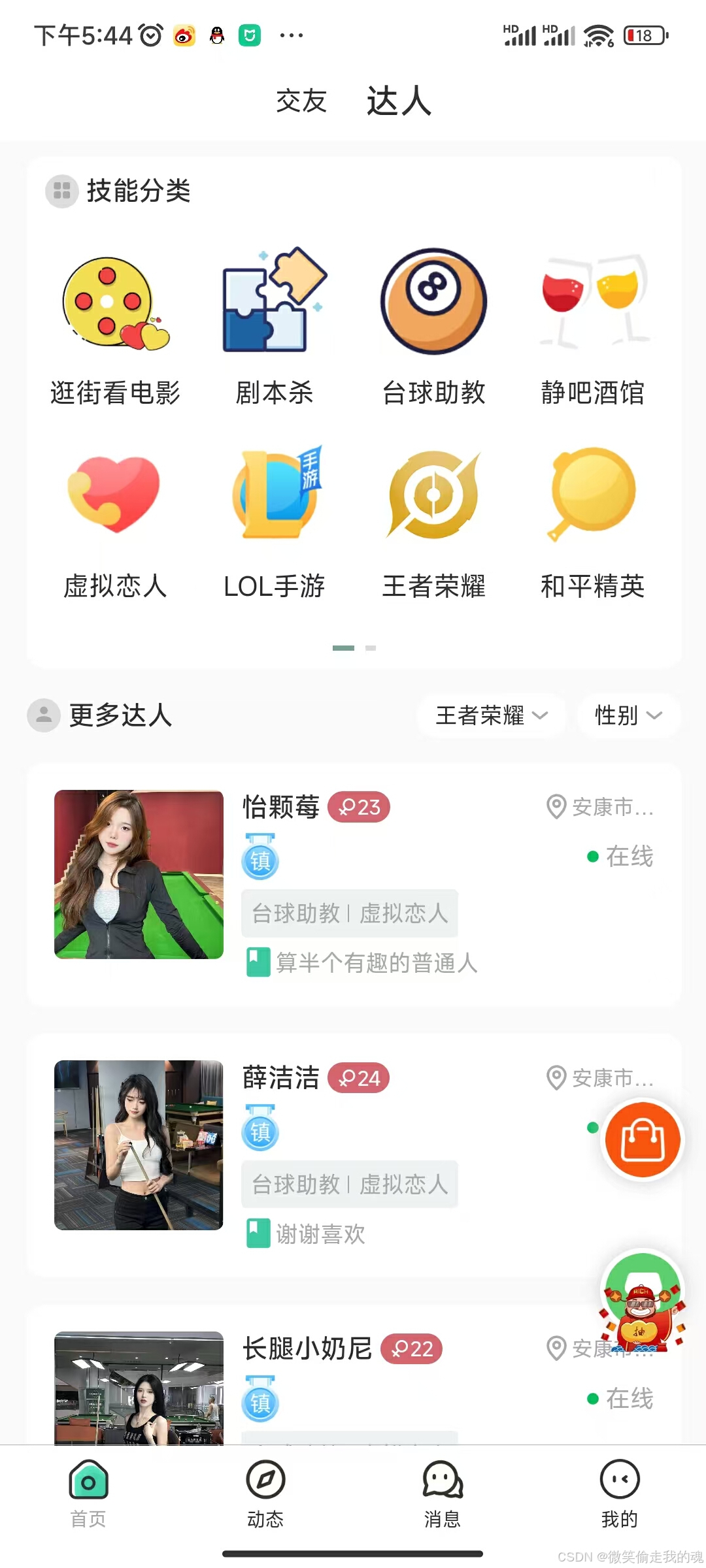
Task: Tap the orange shopping bag floating button
Action: click(x=643, y=1140)
